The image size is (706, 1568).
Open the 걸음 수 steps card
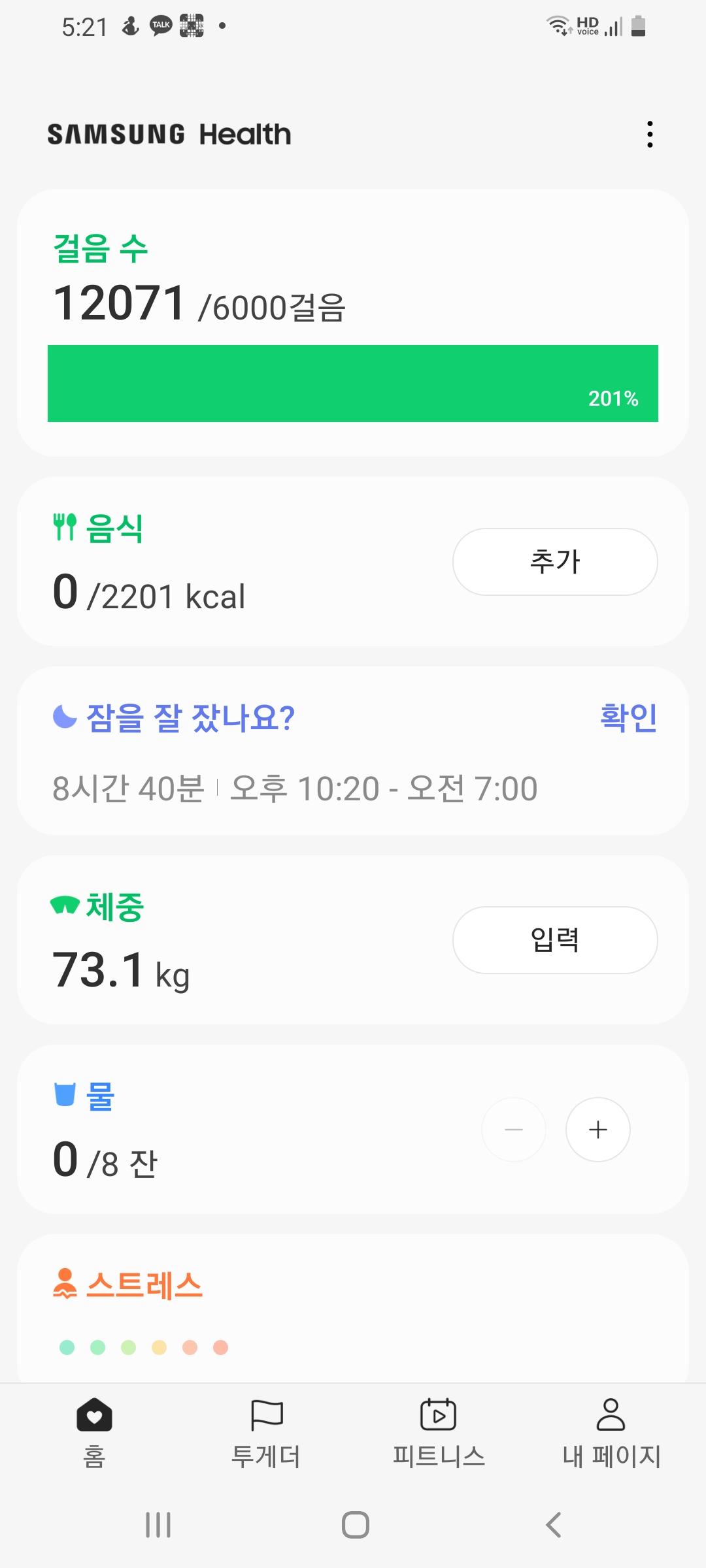point(353,323)
